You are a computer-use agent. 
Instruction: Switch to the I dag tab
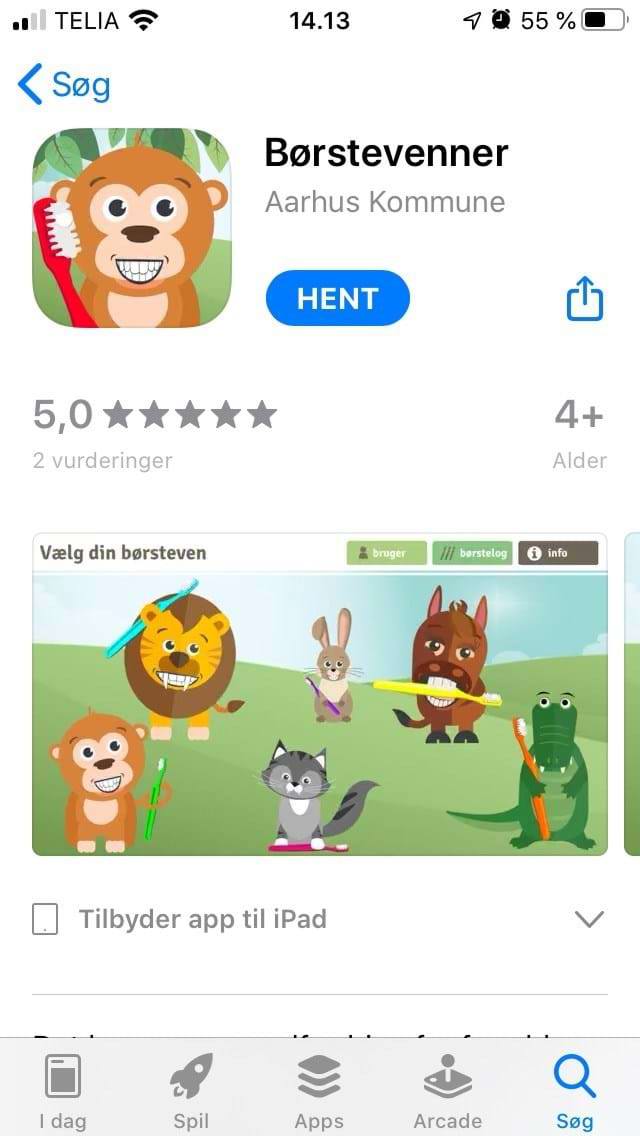[x=62, y=1092]
